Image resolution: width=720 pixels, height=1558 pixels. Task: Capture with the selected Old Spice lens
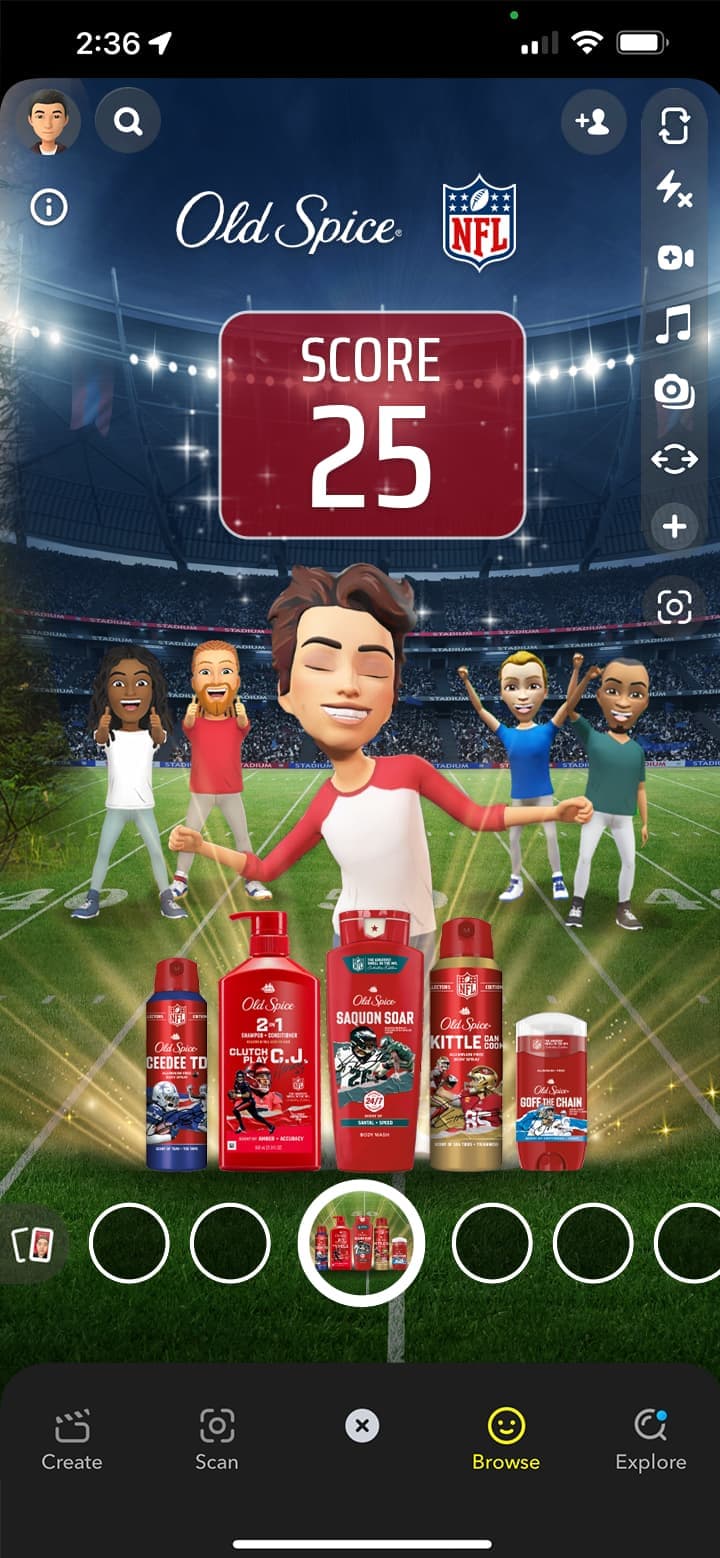[361, 1243]
